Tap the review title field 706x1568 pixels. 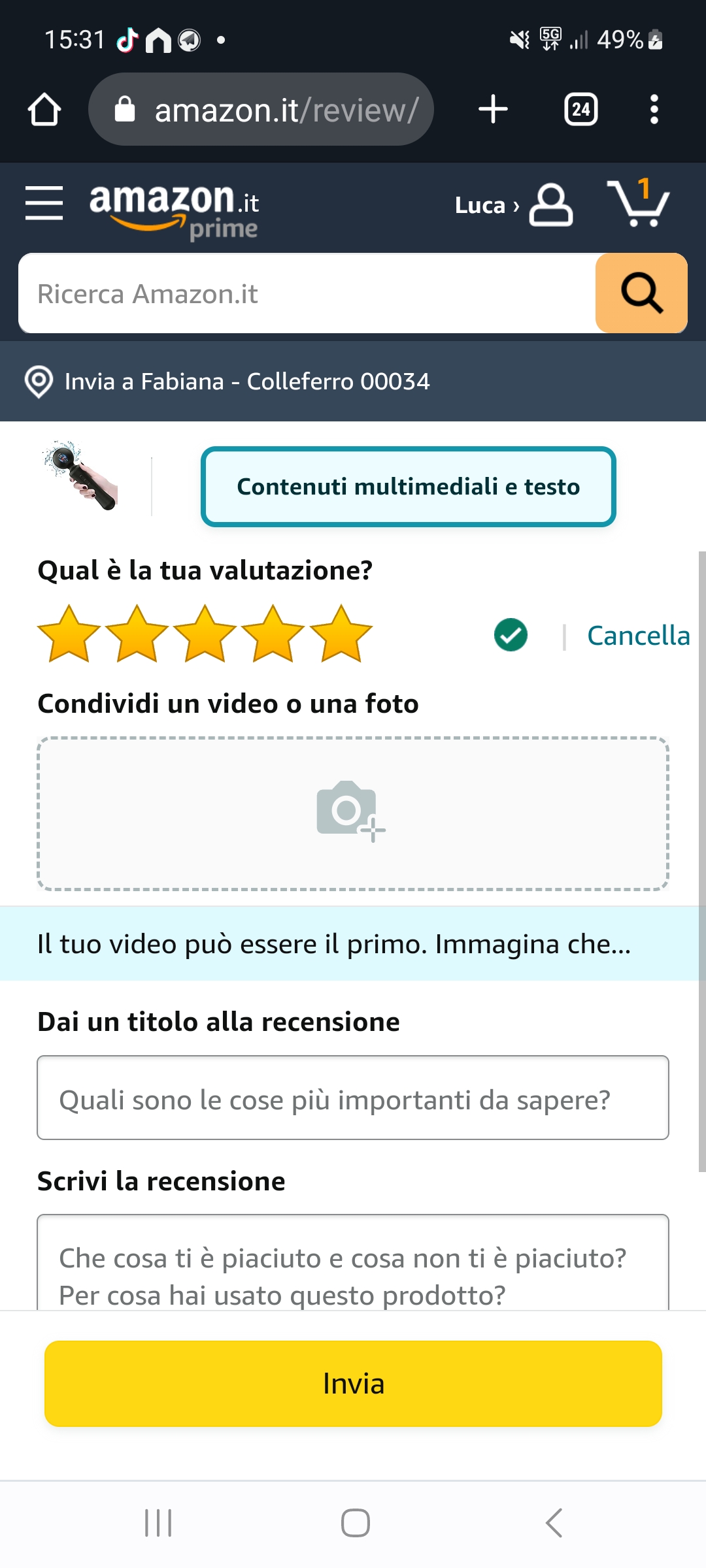point(353,1098)
